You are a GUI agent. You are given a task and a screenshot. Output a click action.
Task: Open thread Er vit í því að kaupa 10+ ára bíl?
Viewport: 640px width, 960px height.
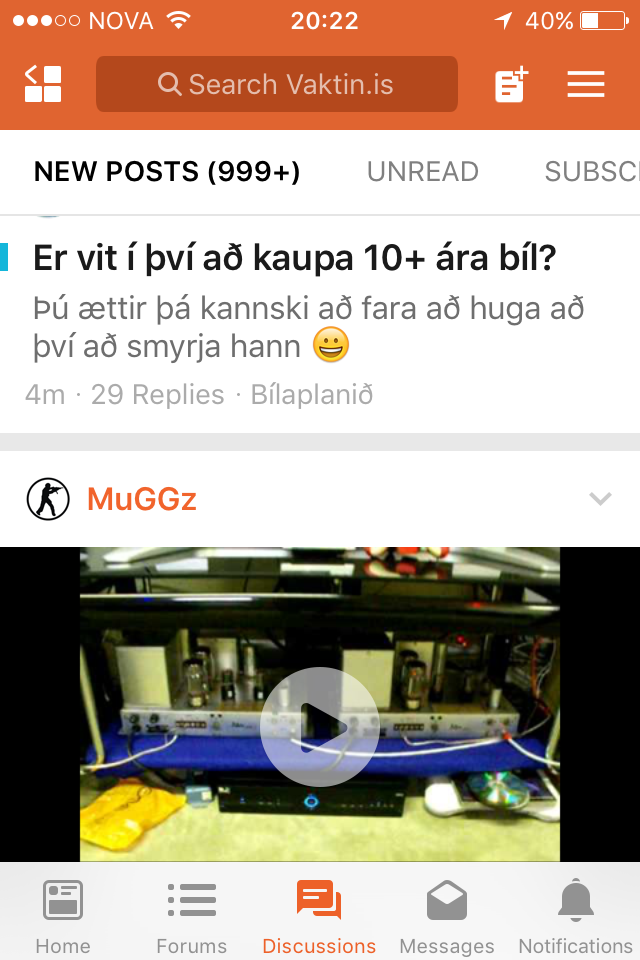pos(294,258)
